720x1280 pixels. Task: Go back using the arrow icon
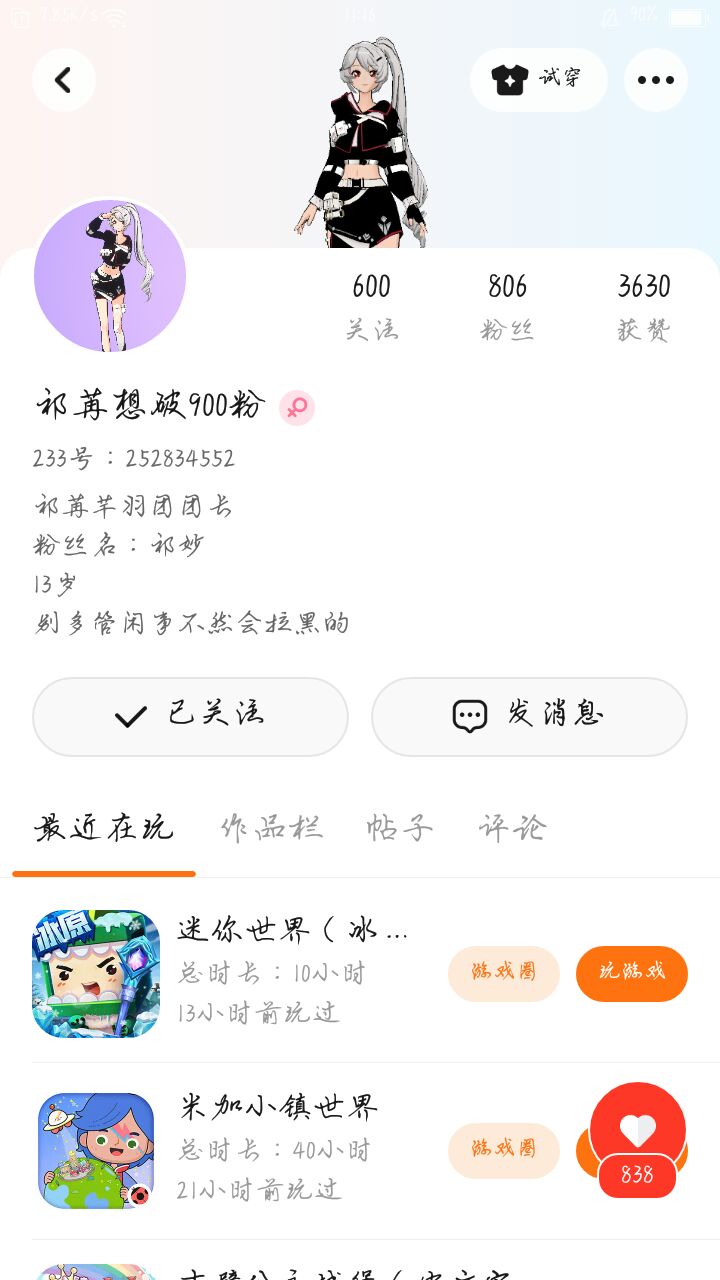point(64,80)
